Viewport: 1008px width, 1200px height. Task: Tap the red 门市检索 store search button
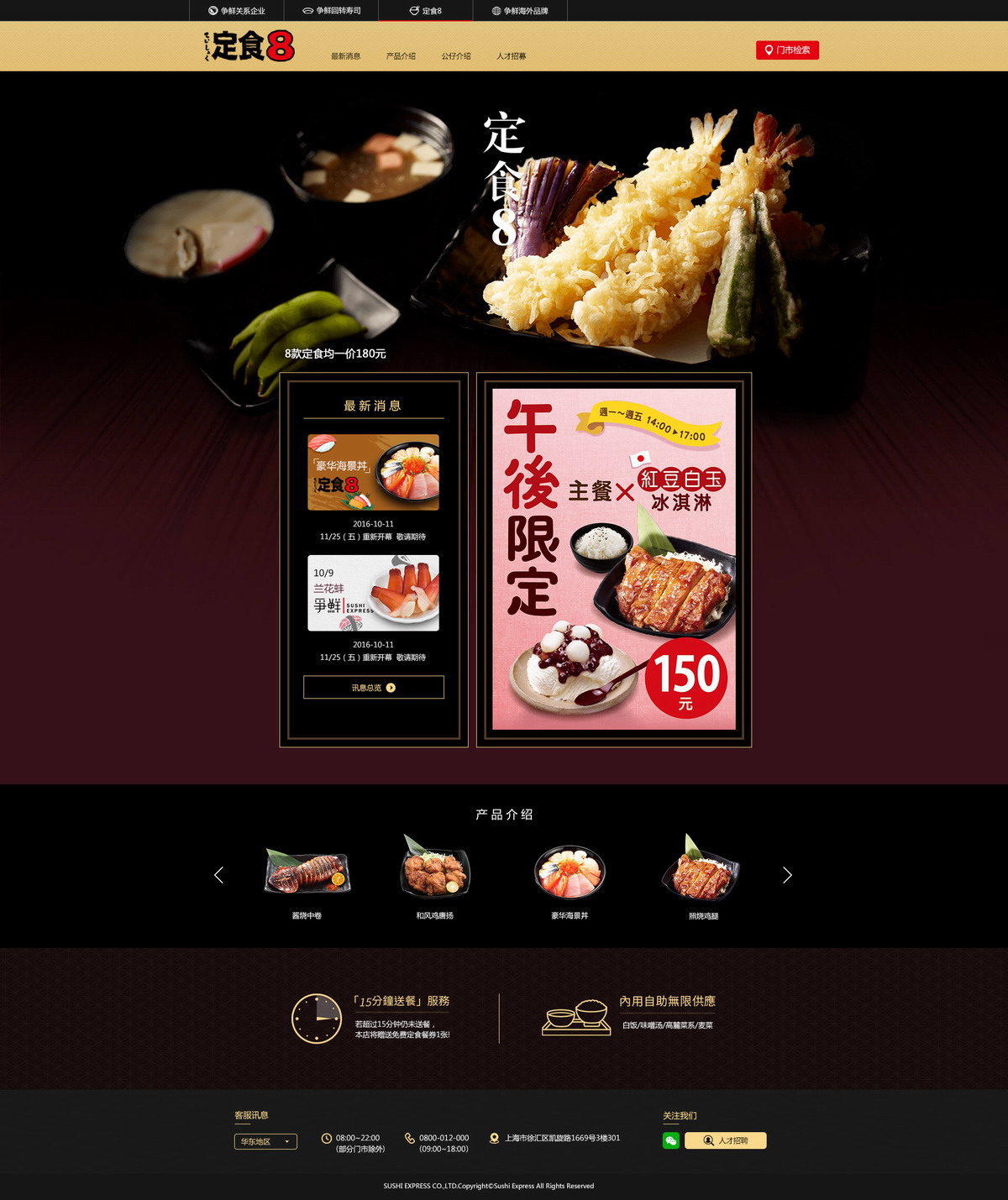(x=787, y=50)
